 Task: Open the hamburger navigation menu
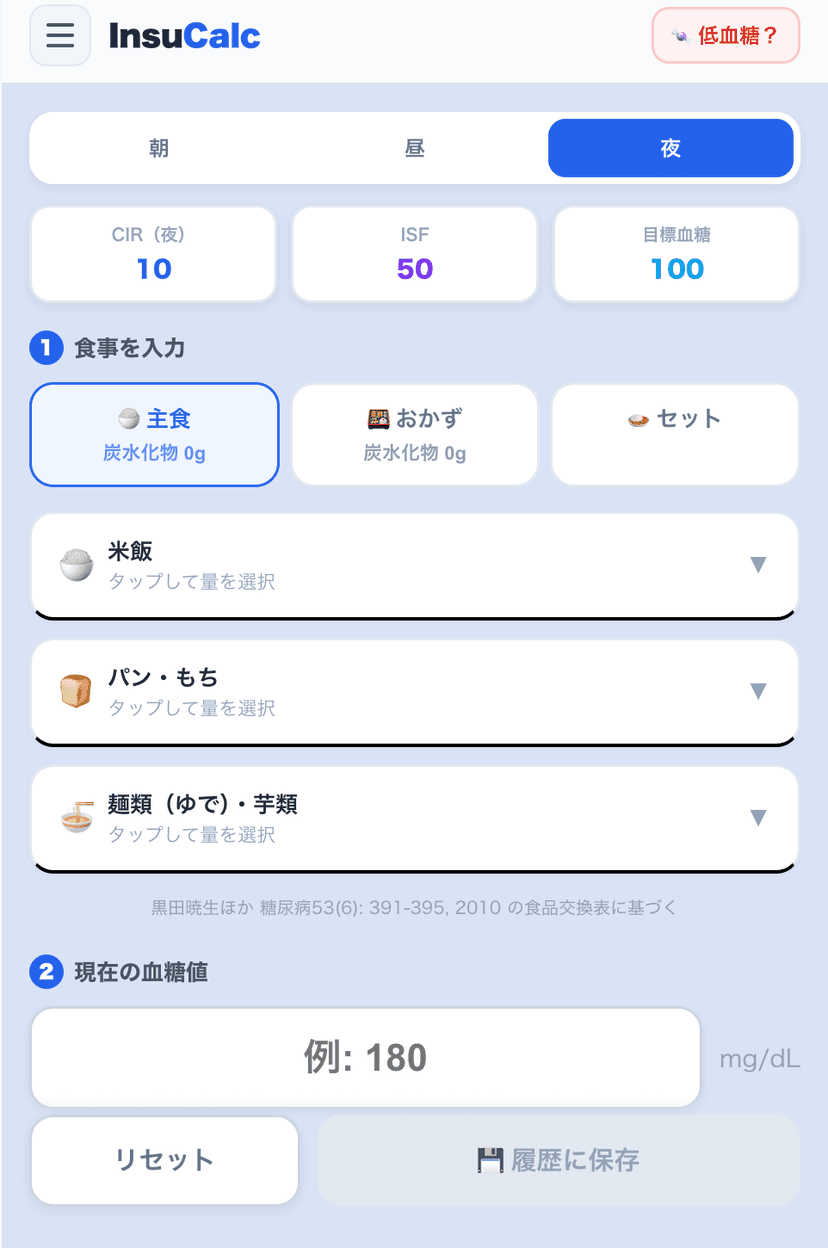(x=60, y=35)
